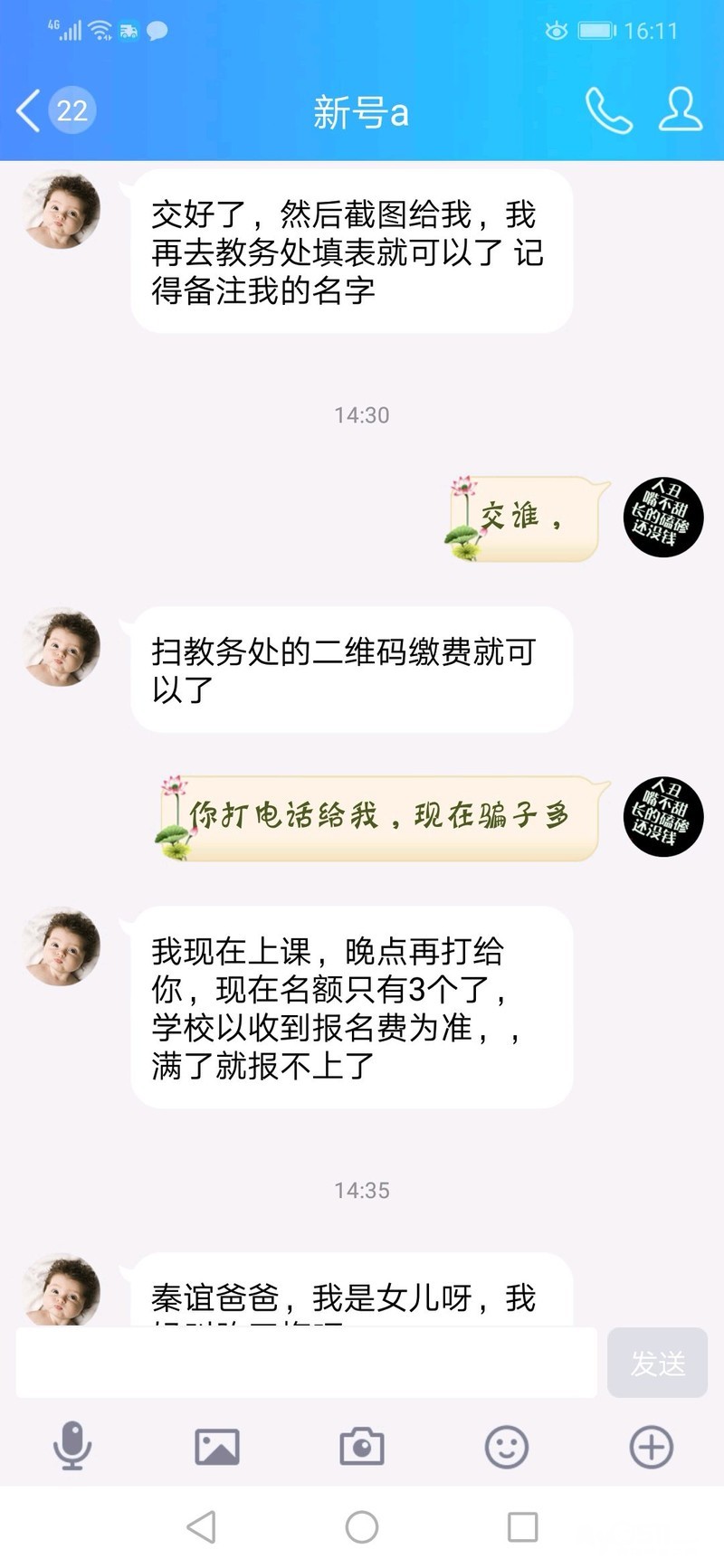The width and height of the screenshot is (724, 1568).
Task: Tap the system back button
Action: tap(201, 1527)
